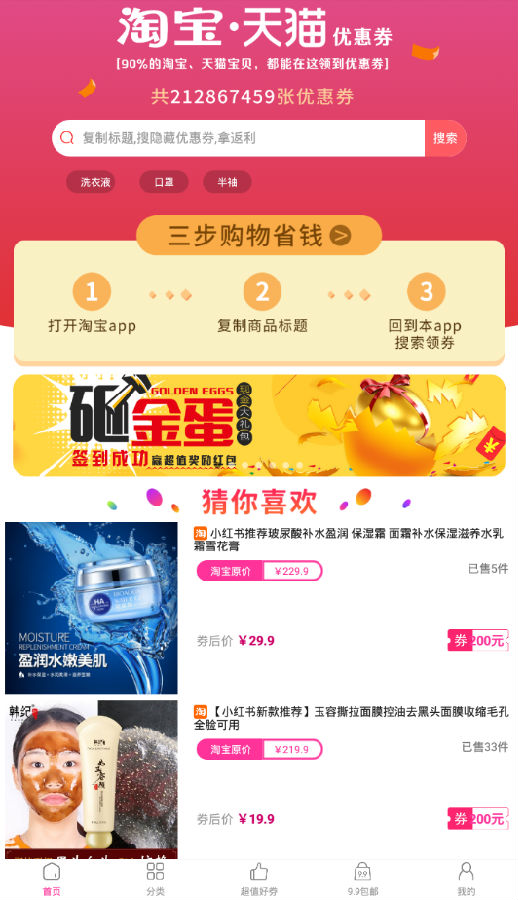Claim the coupon on the ¥29.9 moisturizer
518x900 pixels.
tap(478, 640)
